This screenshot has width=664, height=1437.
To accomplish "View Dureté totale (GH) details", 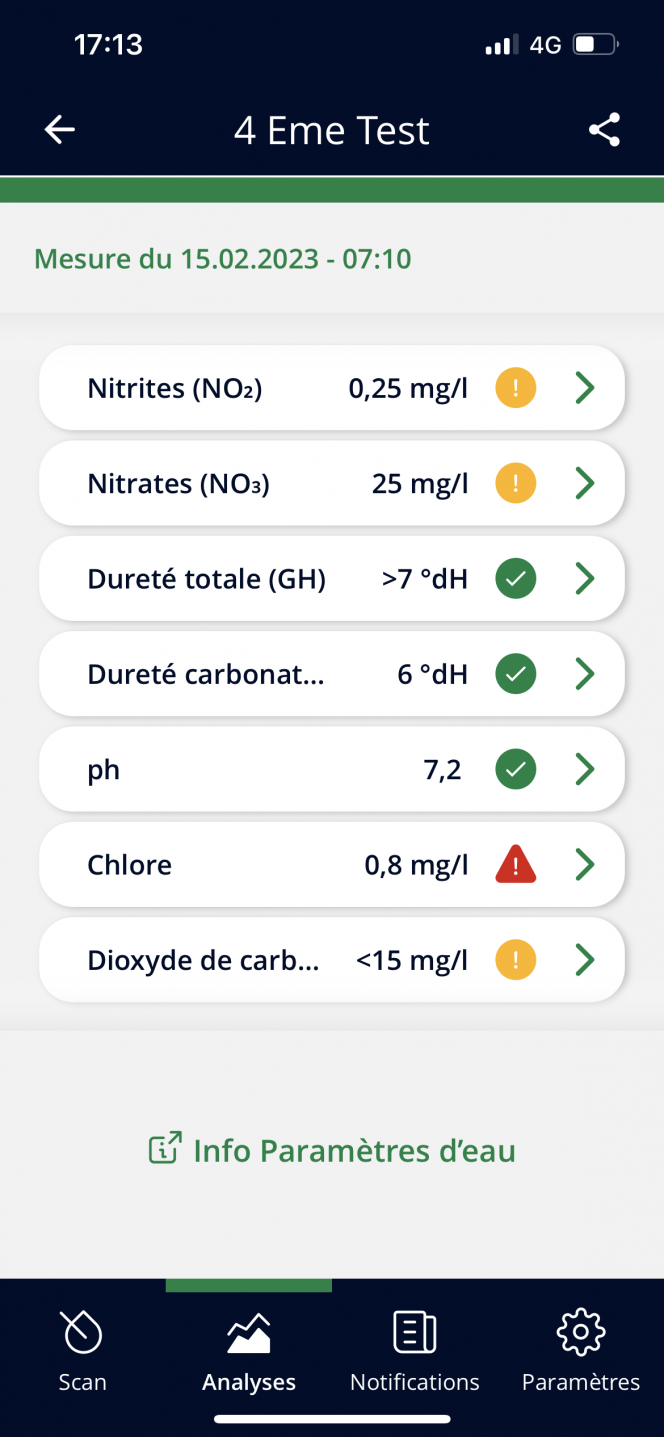I will coord(332,579).
